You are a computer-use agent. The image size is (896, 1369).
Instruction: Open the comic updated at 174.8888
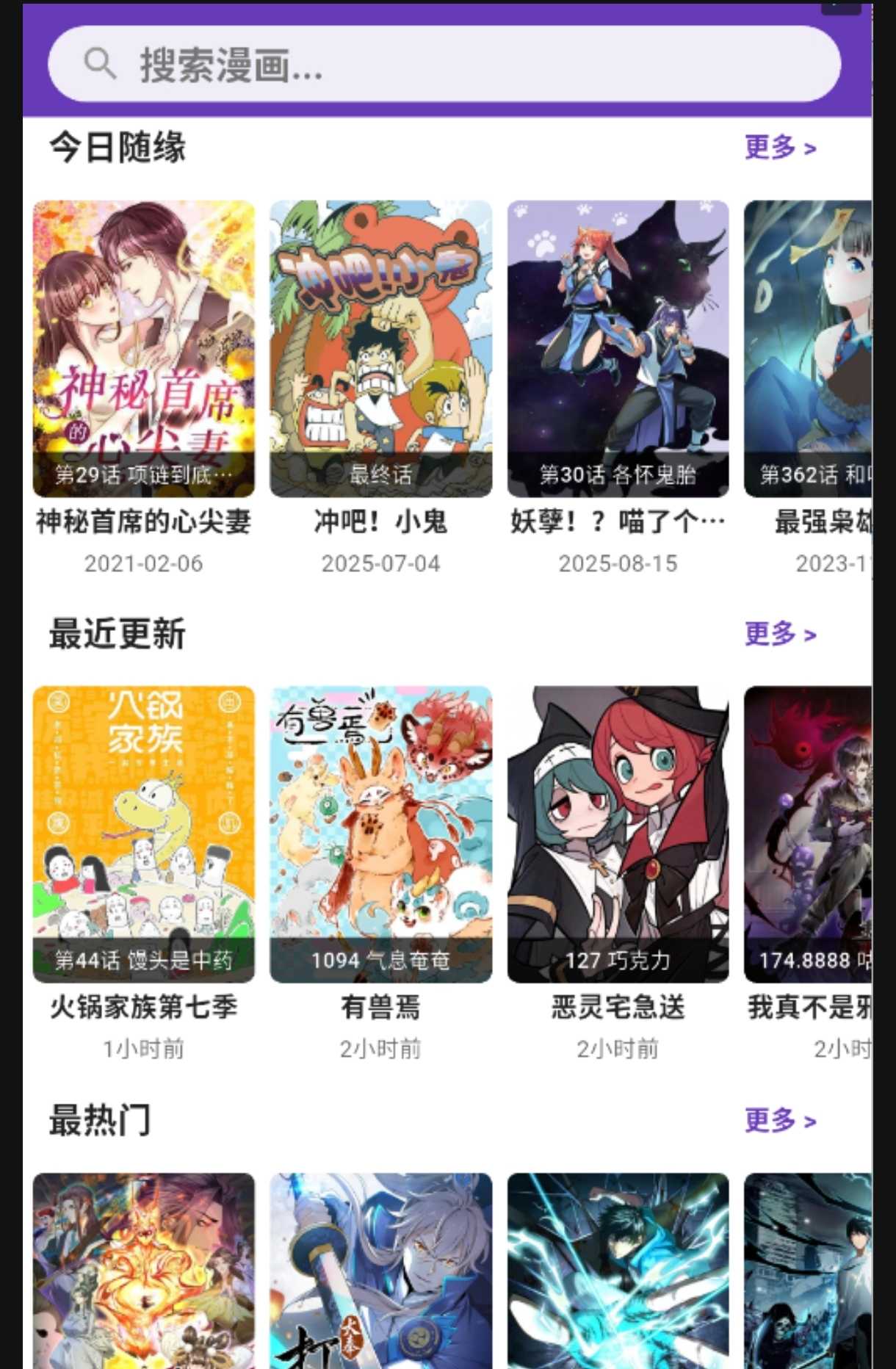click(x=808, y=834)
